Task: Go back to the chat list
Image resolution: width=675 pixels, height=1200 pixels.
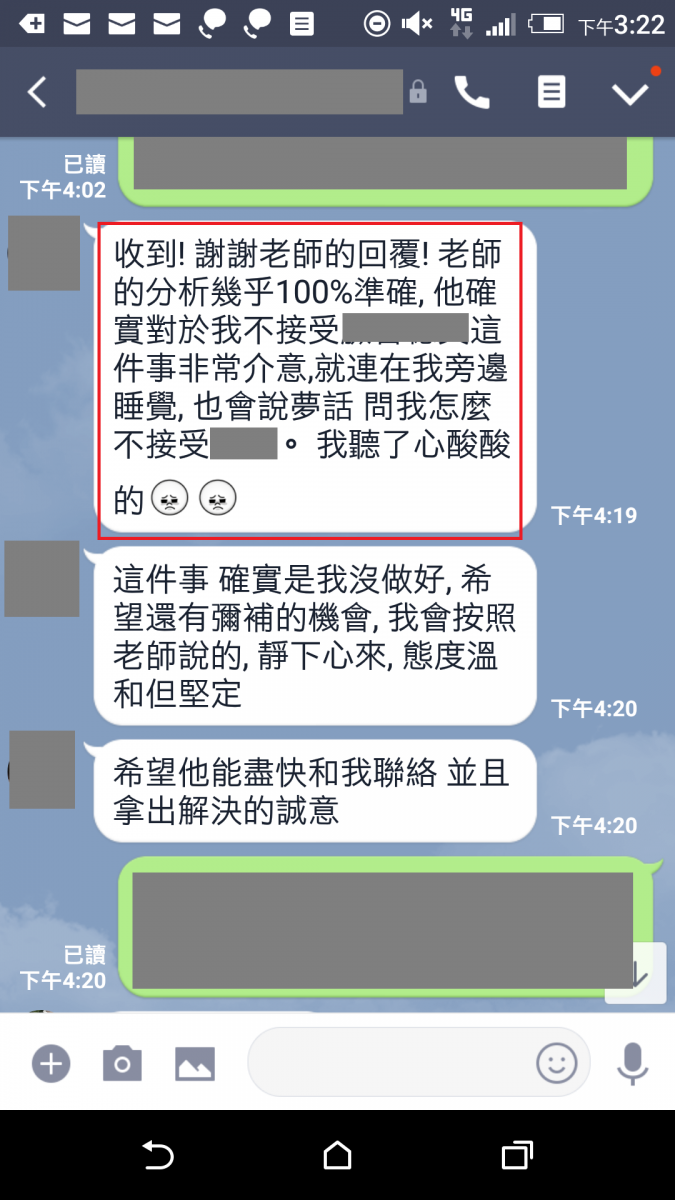Action: (36, 92)
